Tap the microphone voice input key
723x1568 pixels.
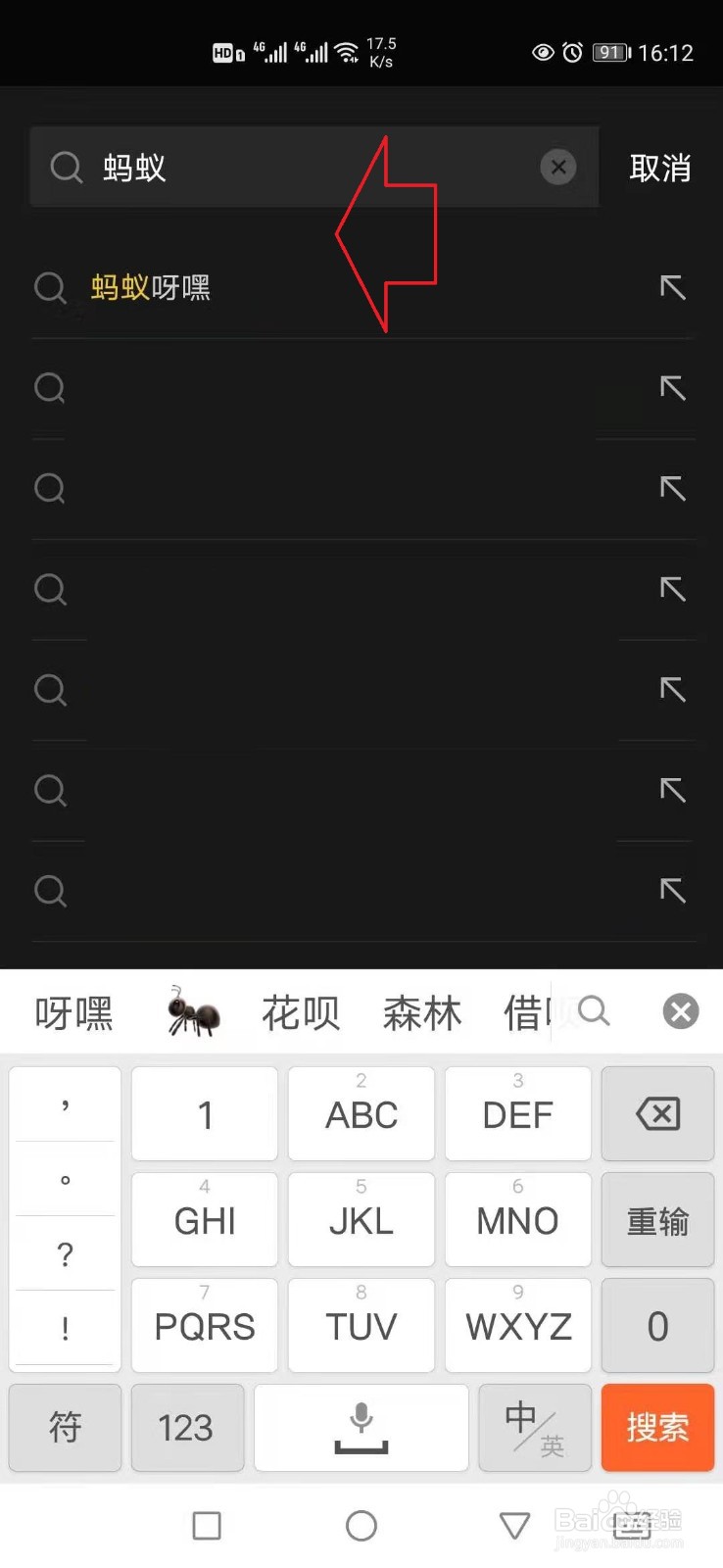point(361,1428)
